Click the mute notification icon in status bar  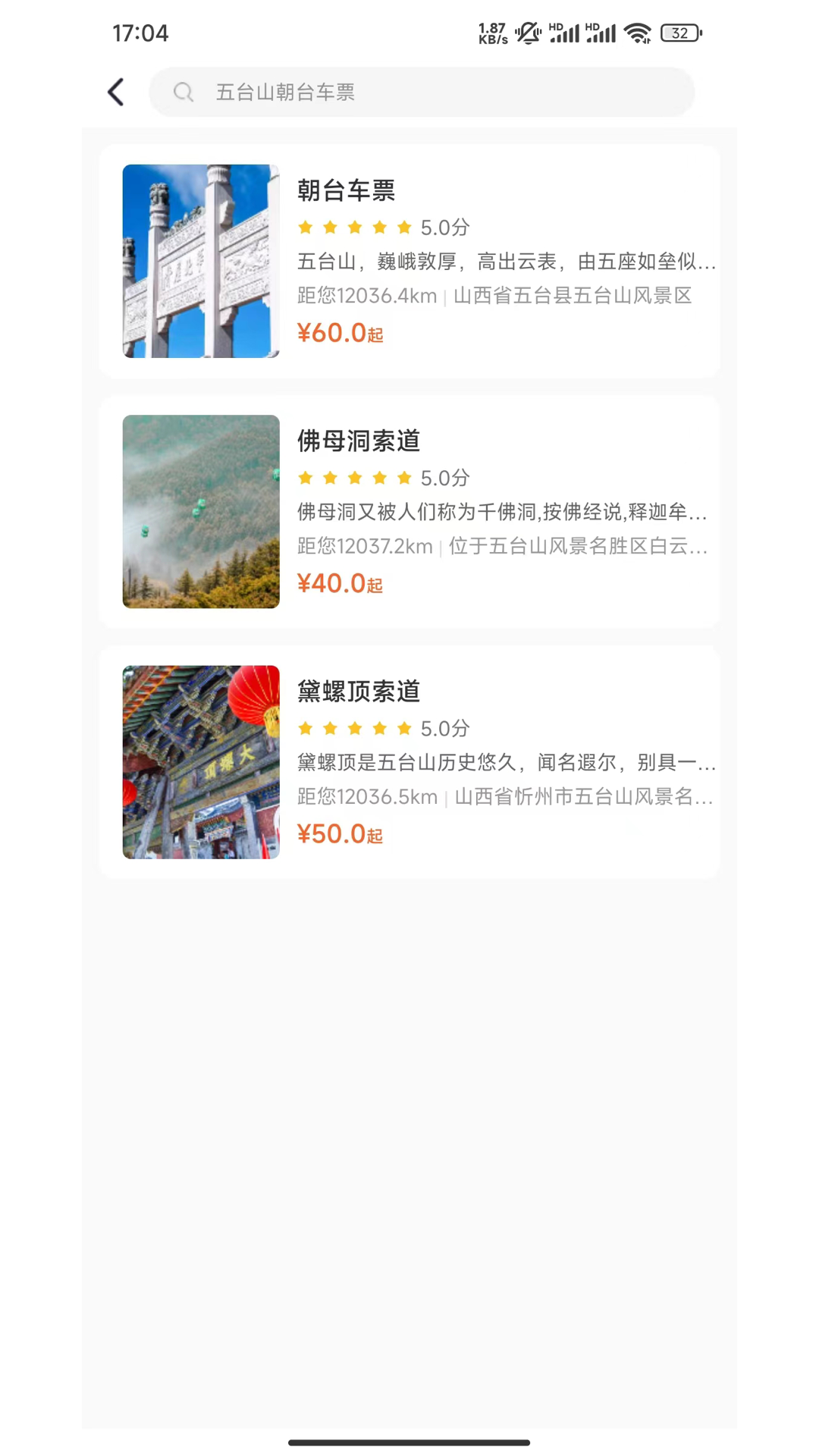click(x=526, y=33)
